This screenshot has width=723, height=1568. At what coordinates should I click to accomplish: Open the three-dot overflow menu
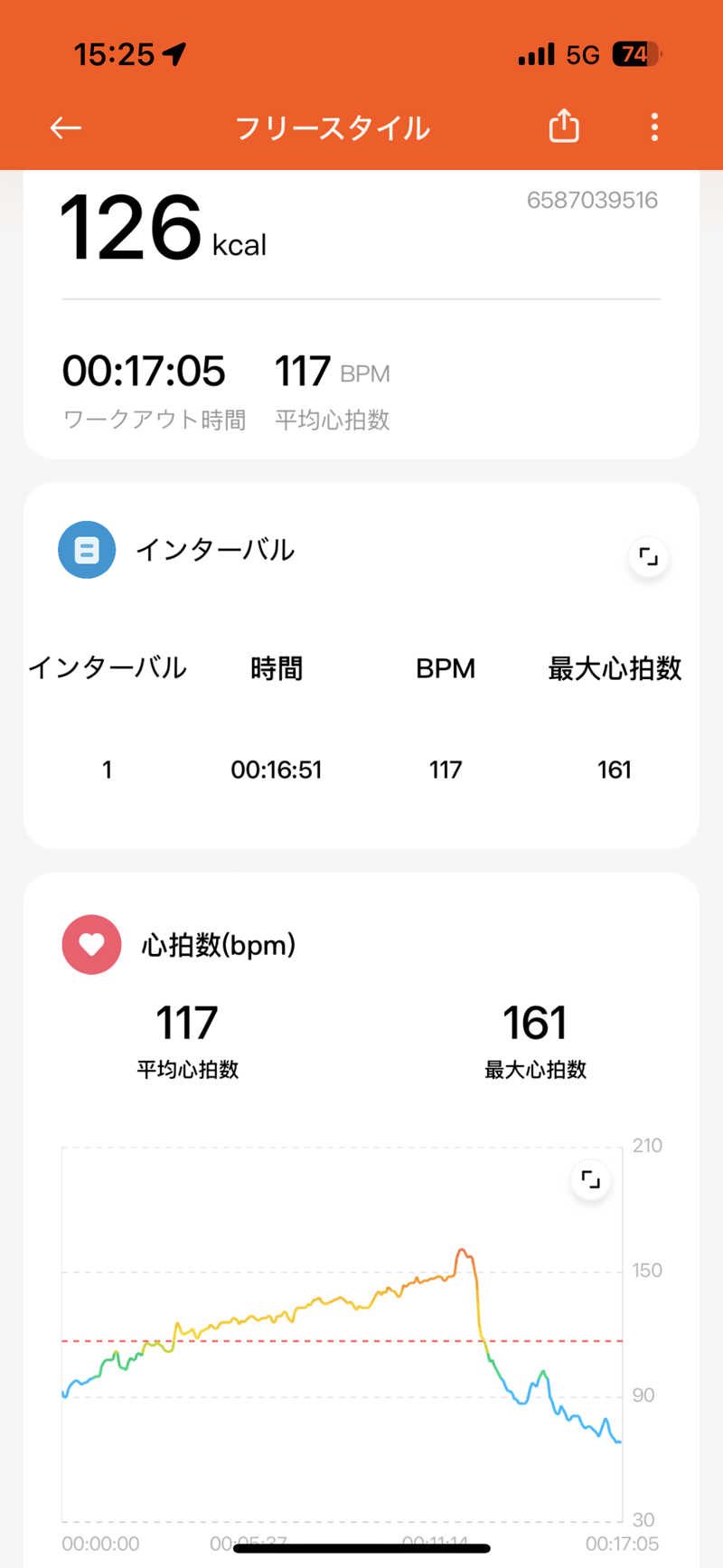click(x=654, y=128)
